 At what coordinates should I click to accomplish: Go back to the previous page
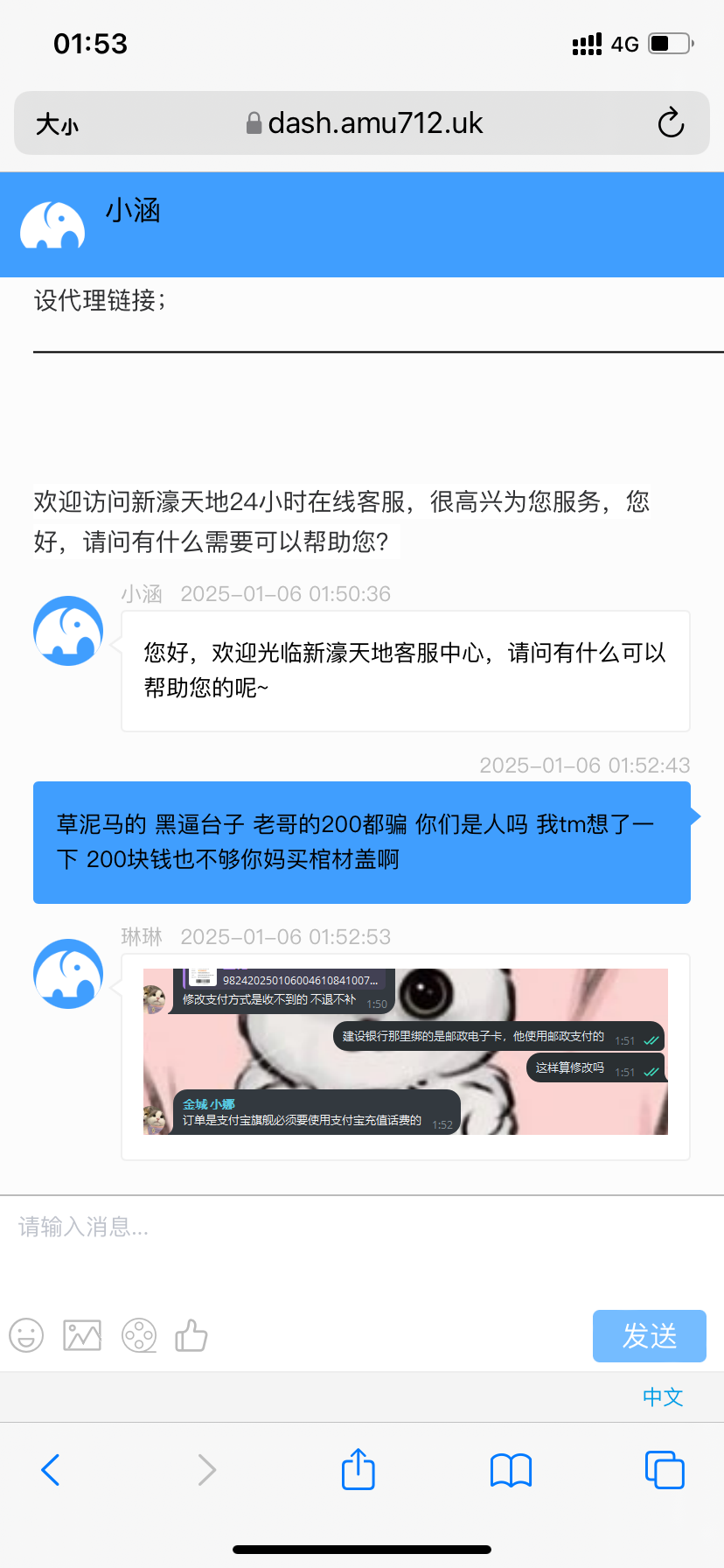51,1470
